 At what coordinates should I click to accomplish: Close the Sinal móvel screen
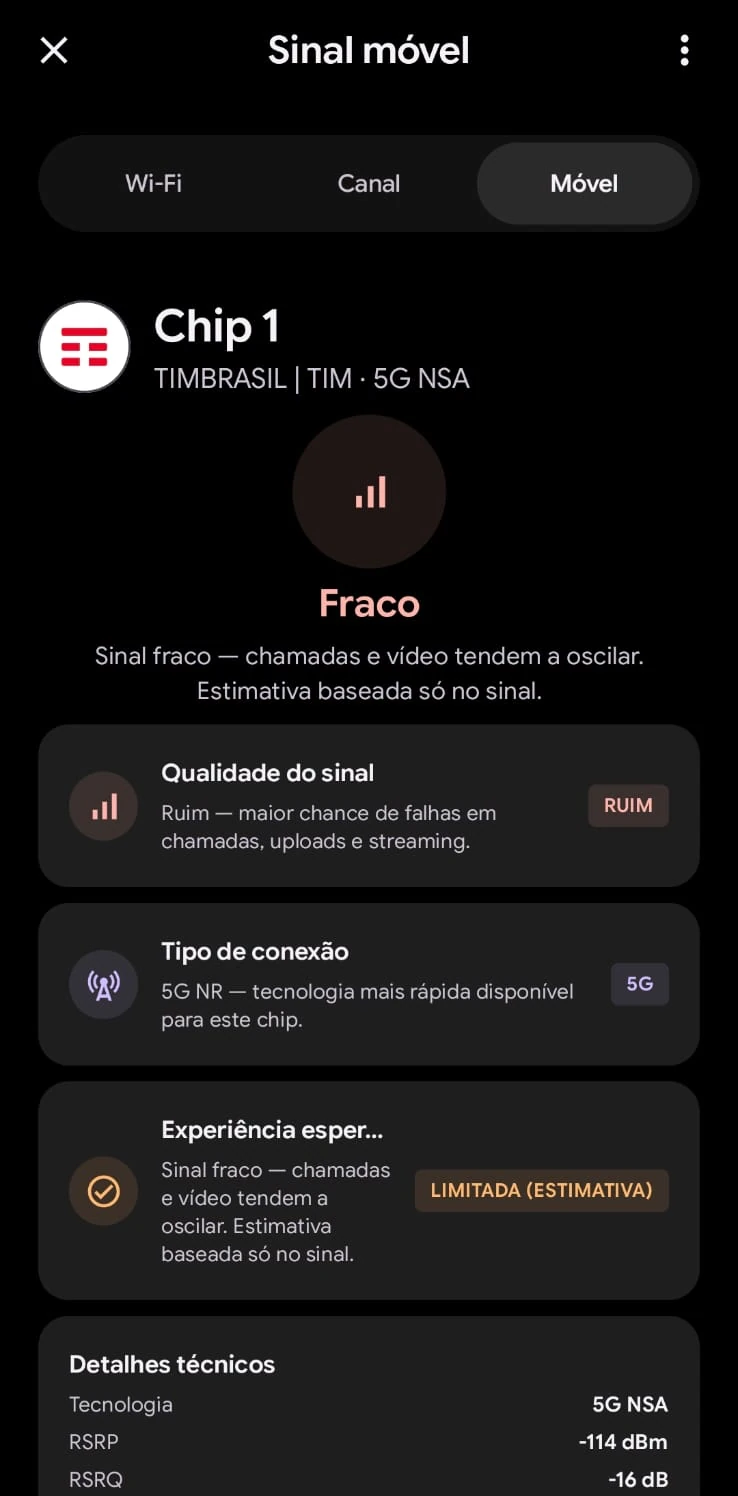click(x=54, y=50)
